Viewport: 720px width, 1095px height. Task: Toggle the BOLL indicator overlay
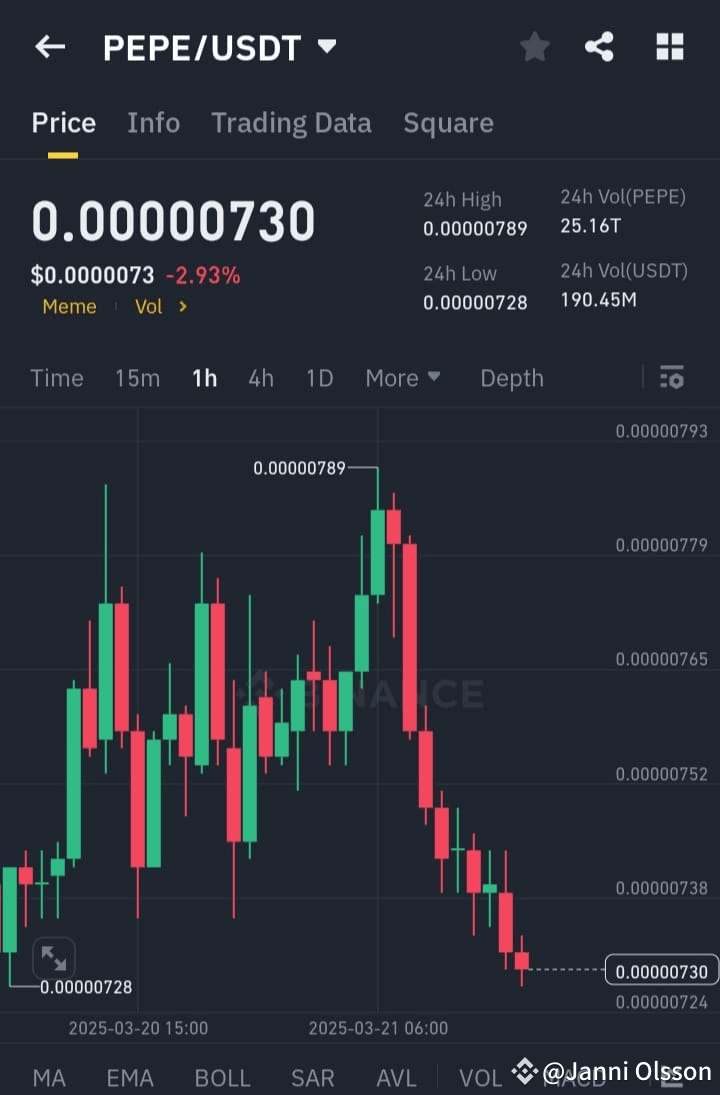click(222, 1078)
